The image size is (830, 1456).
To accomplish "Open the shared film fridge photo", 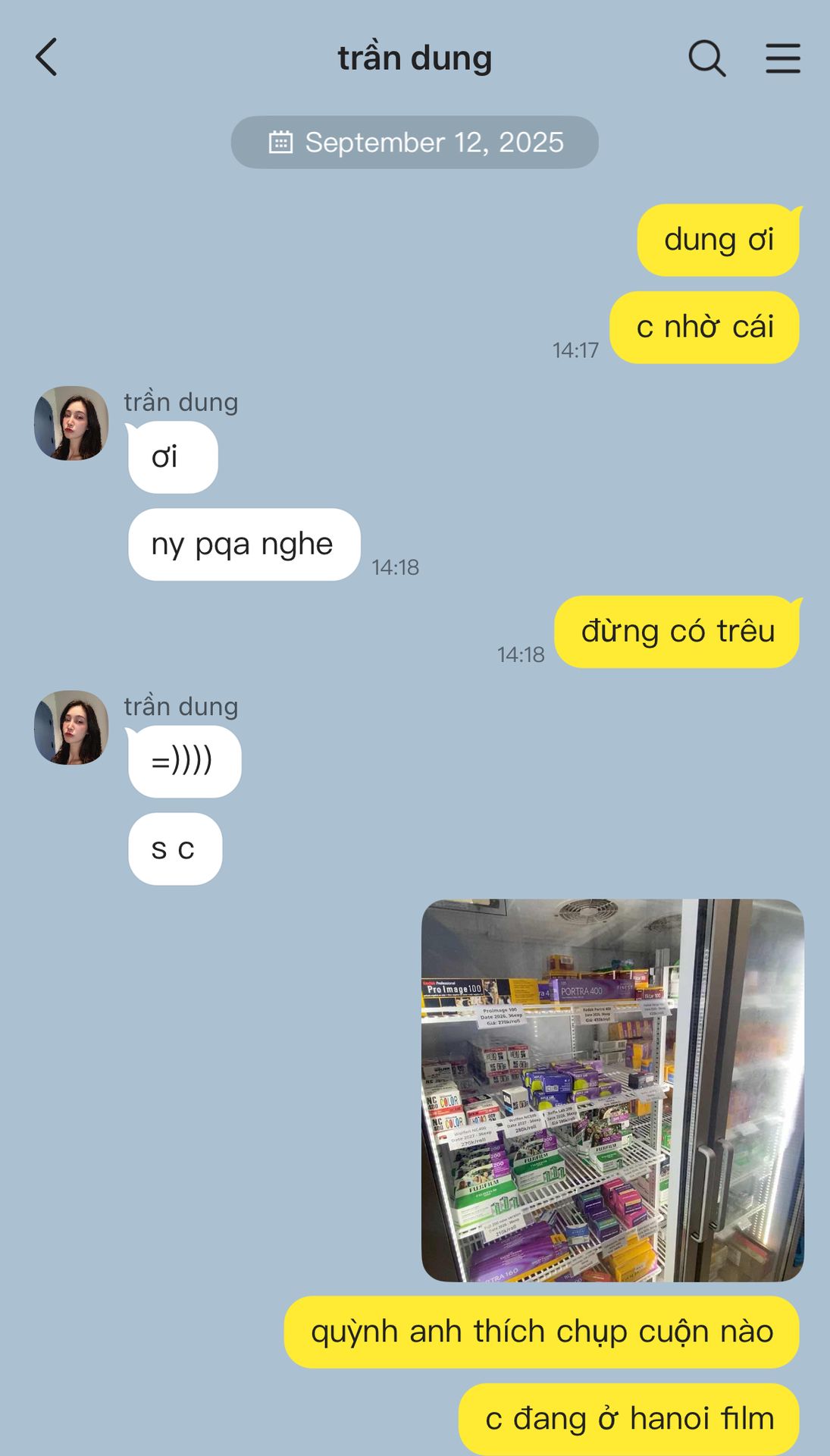I will (x=612, y=1090).
